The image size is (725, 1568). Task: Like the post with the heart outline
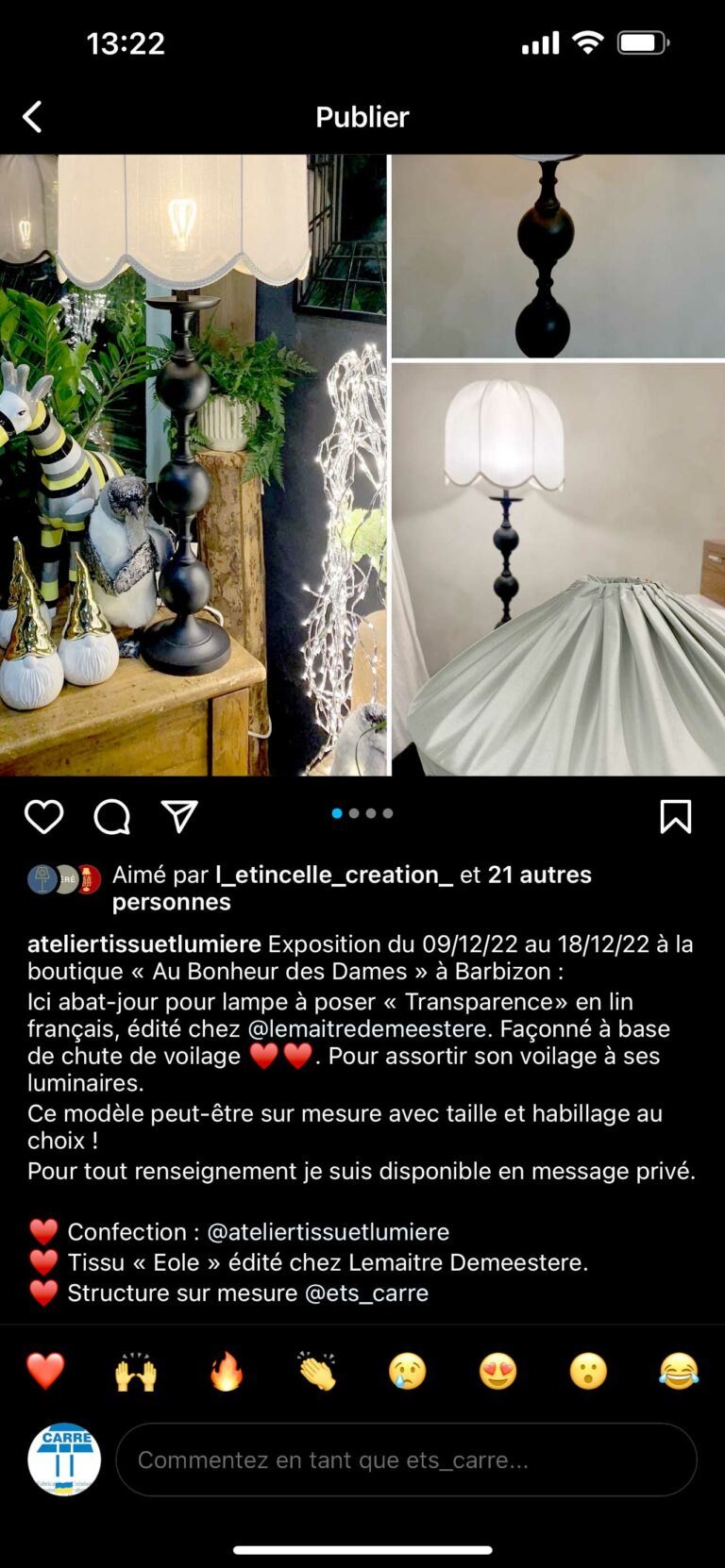click(43, 817)
